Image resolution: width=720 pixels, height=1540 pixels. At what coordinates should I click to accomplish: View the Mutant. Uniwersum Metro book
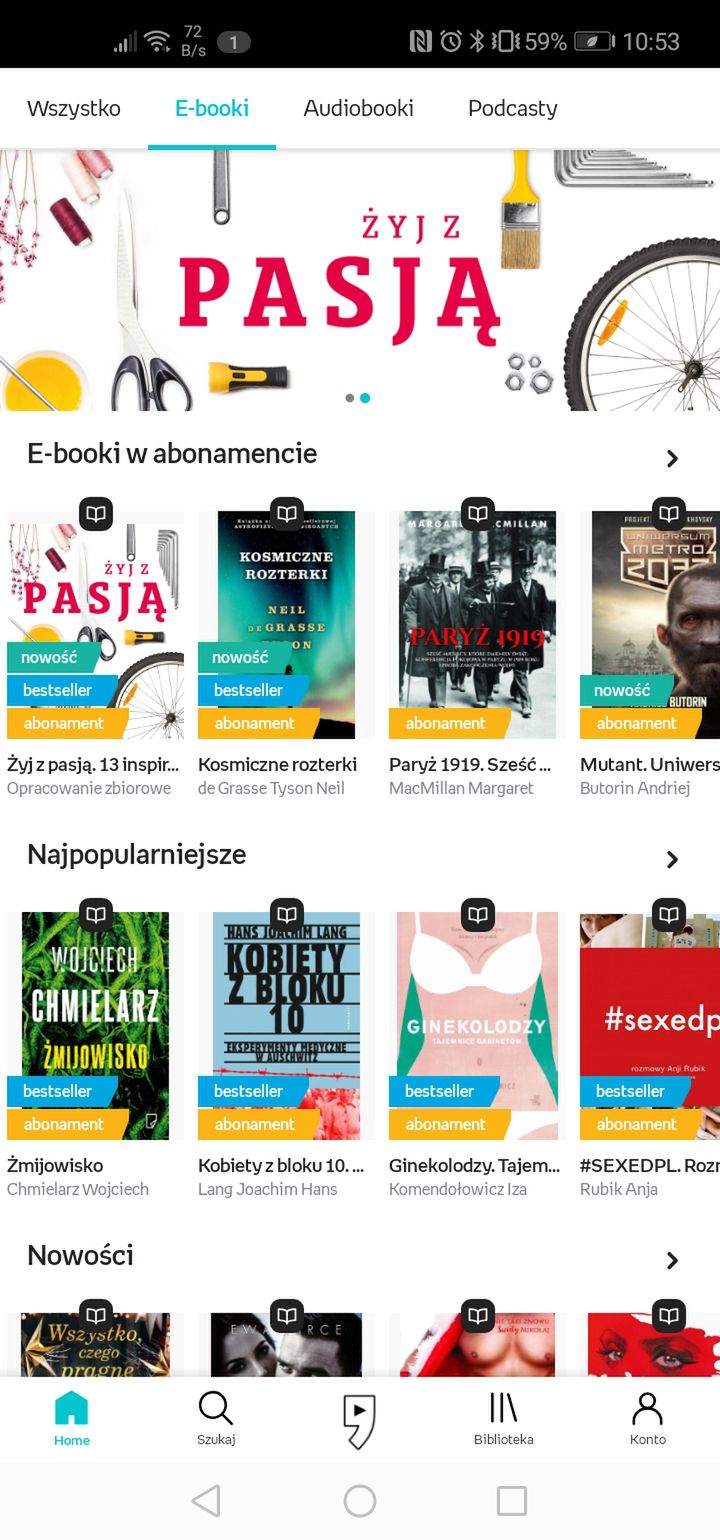pyautogui.click(x=650, y=648)
